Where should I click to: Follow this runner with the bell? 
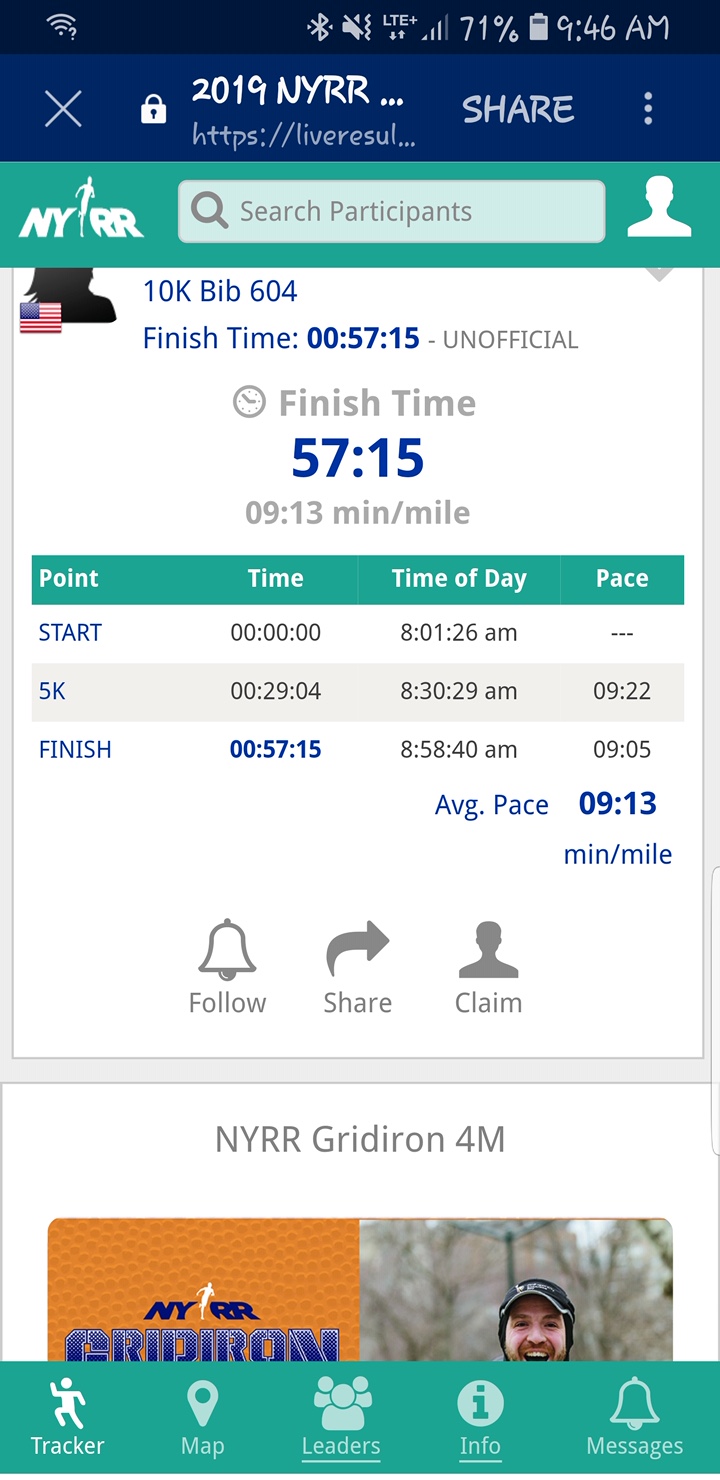tap(228, 967)
